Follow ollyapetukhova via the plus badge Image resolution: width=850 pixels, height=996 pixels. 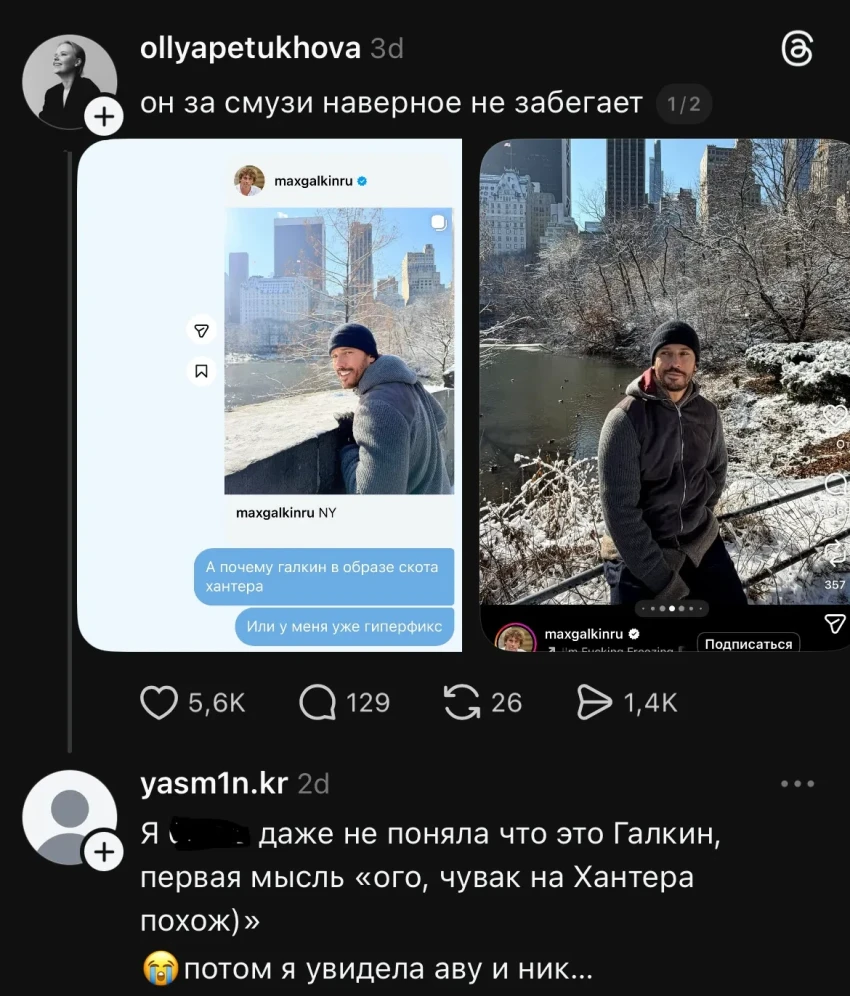(x=104, y=117)
